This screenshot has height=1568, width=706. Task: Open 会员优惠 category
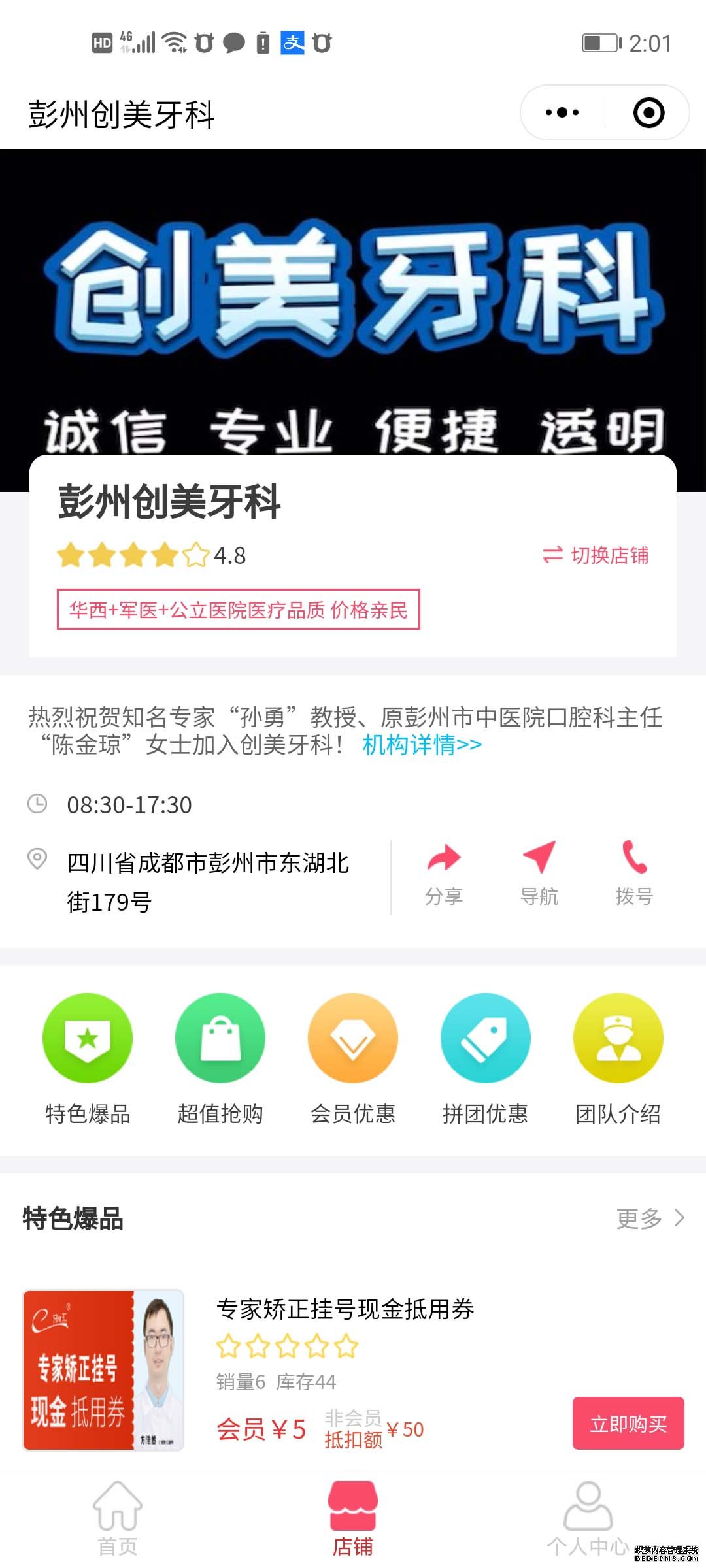[353, 1057]
